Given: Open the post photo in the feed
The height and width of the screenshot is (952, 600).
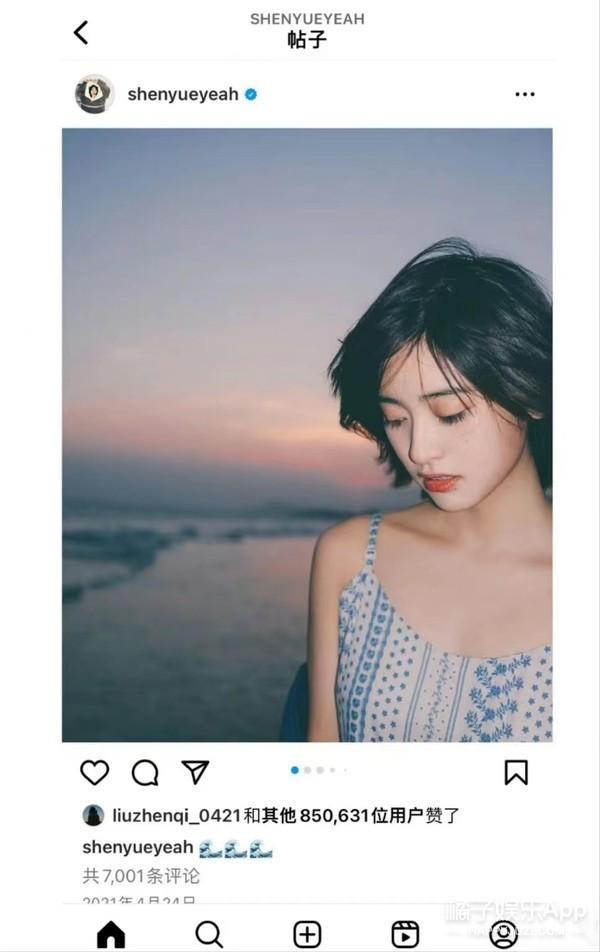Looking at the screenshot, I should (x=307, y=435).
